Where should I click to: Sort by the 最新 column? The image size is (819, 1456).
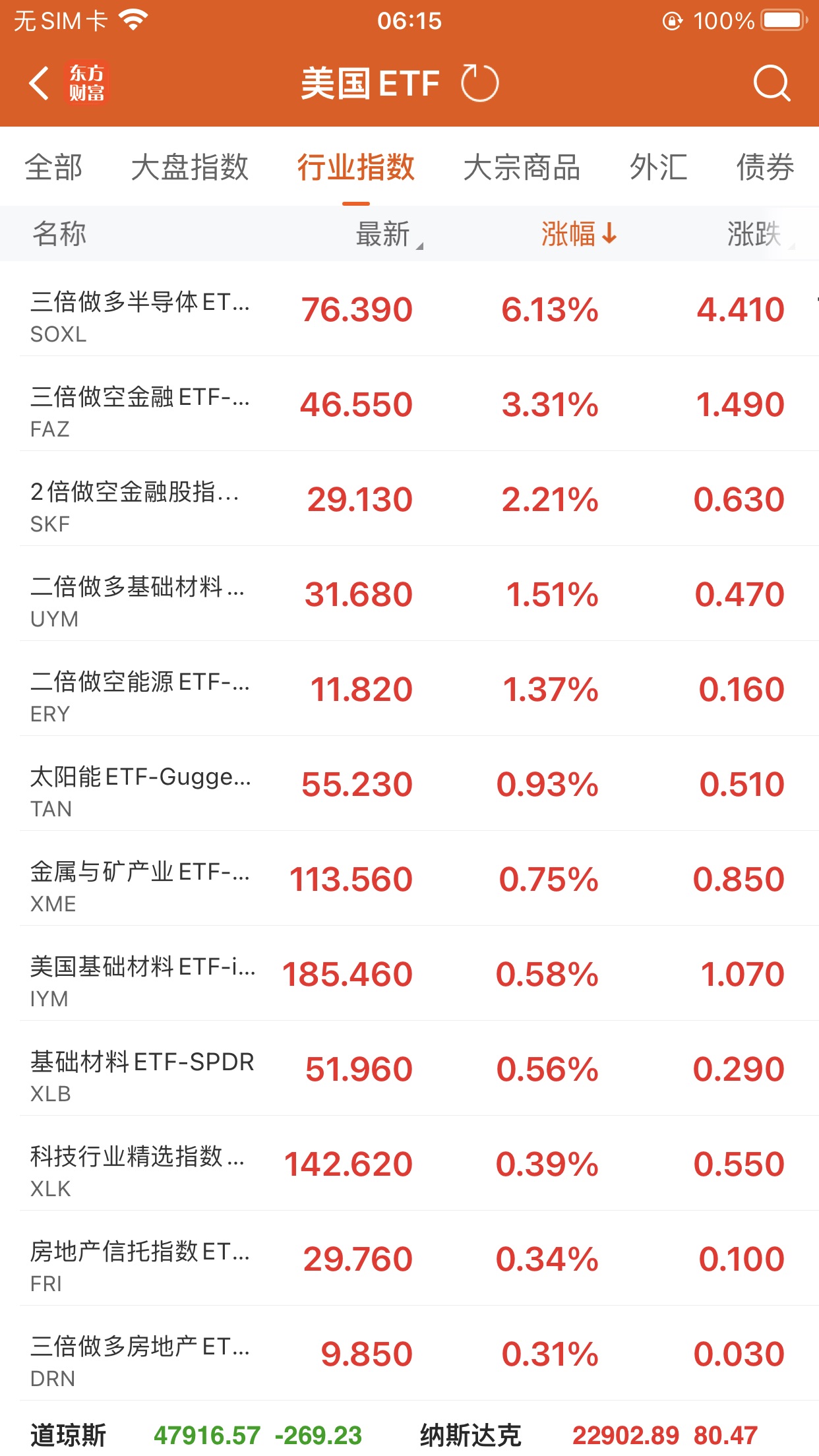(x=384, y=234)
